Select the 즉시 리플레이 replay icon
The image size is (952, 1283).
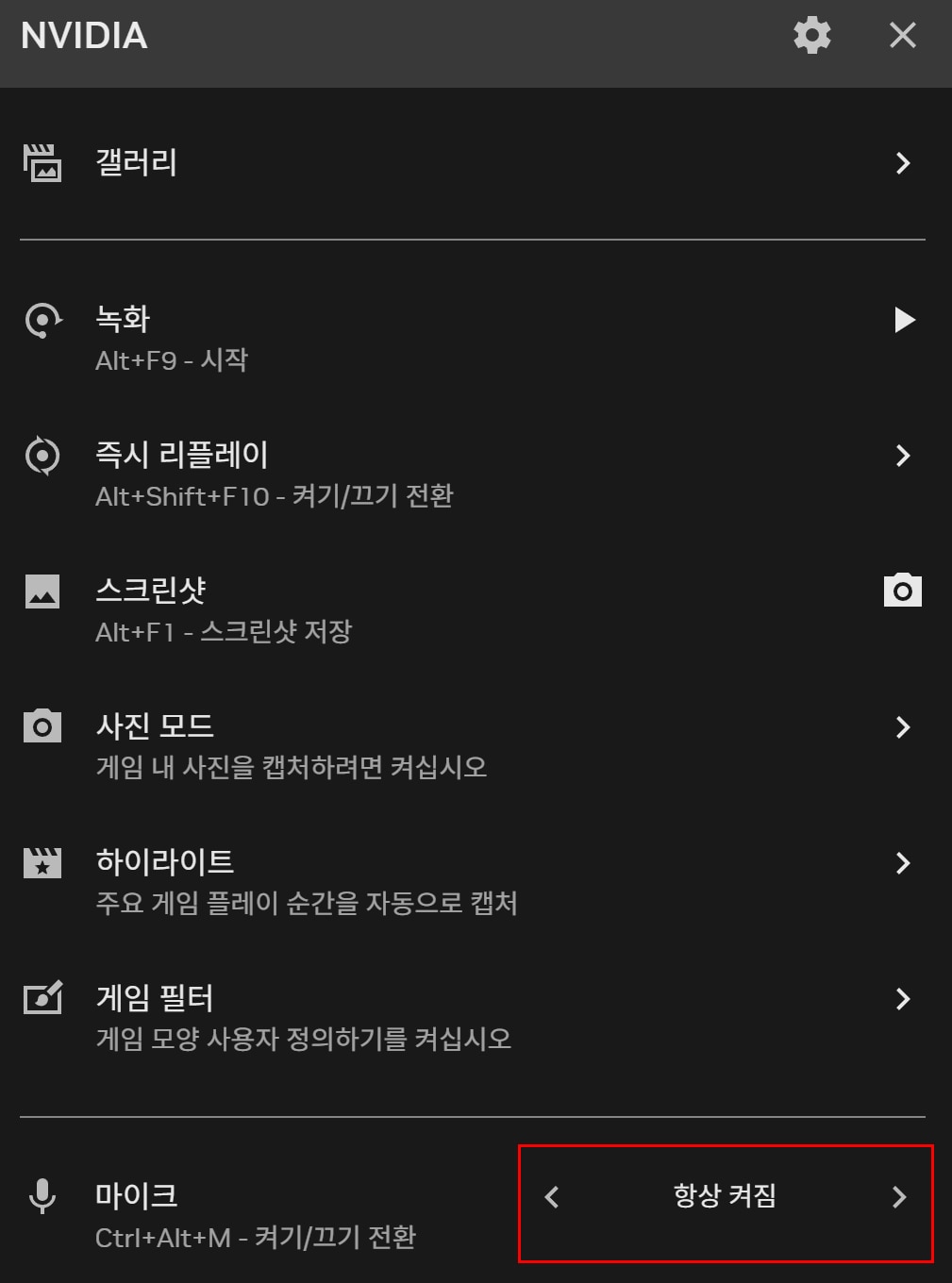pos(42,457)
